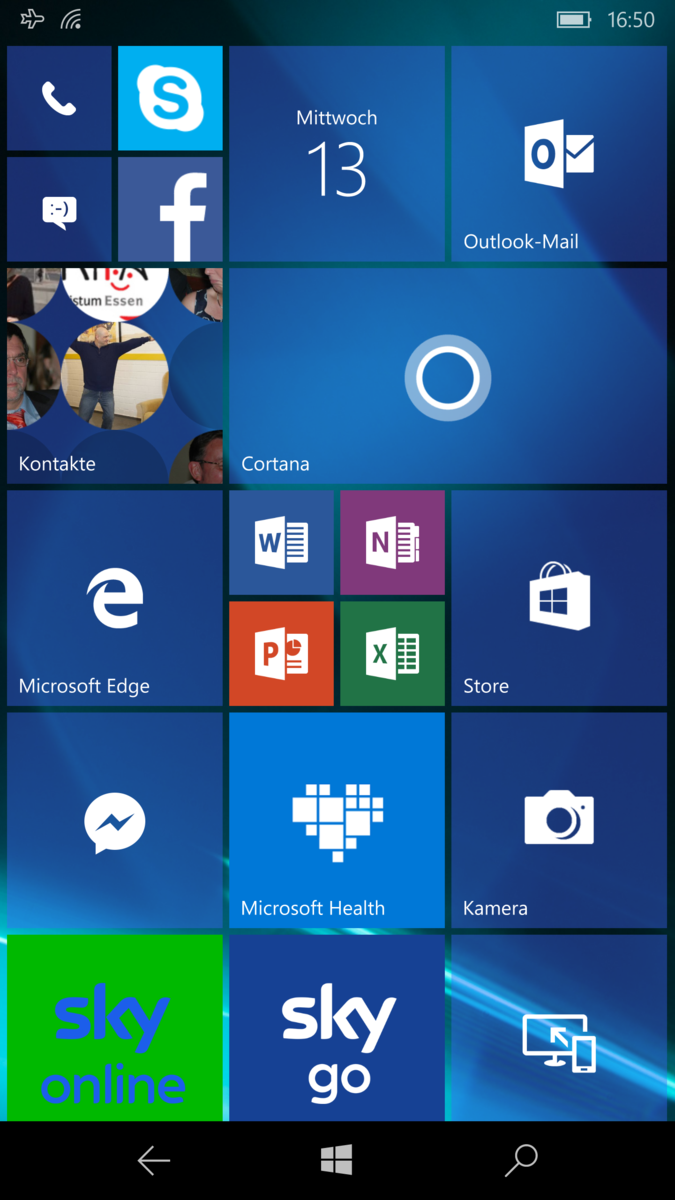Open the Facebook tile
This screenshot has height=1200, width=675.
click(x=170, y=209)
